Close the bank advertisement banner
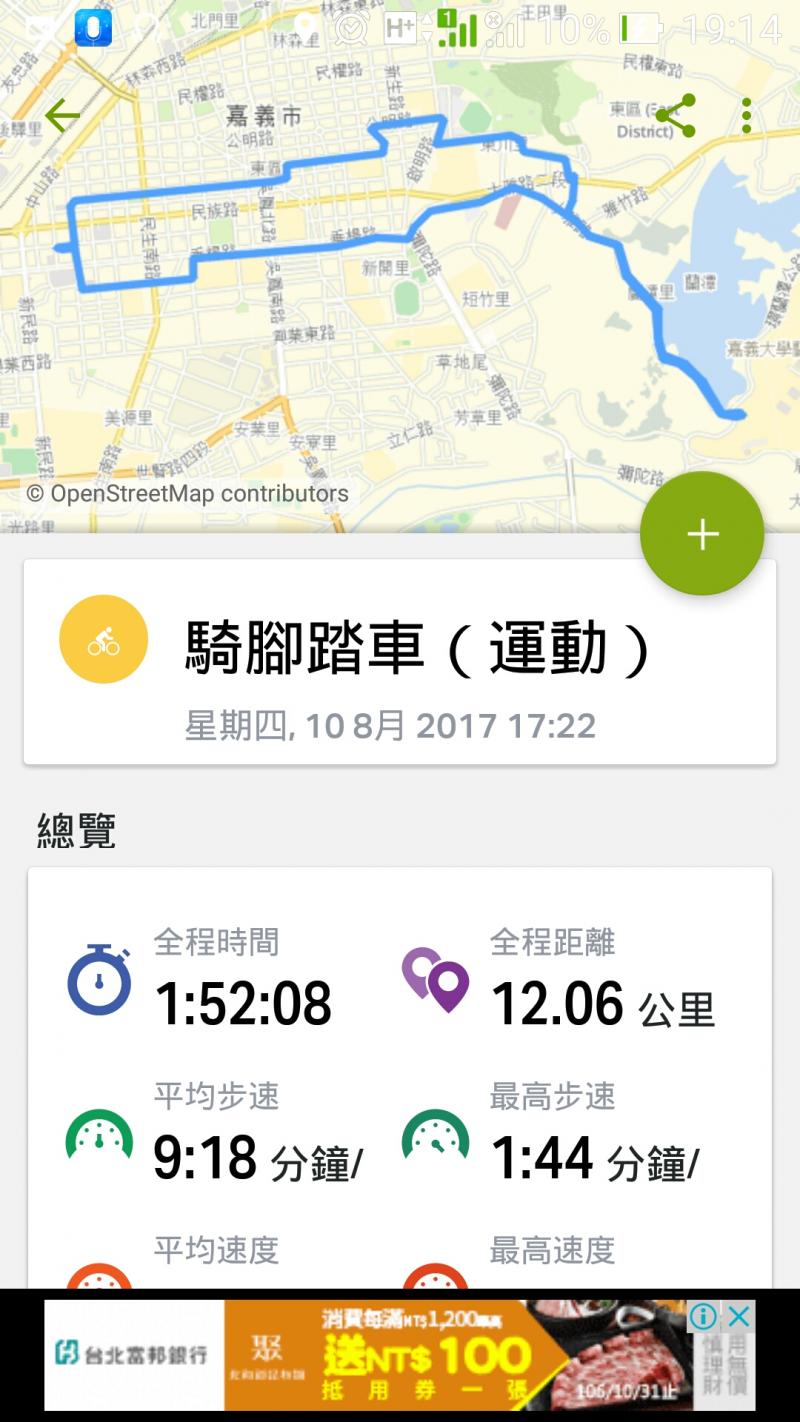The image size is (800, 1422). [739, 1317]
